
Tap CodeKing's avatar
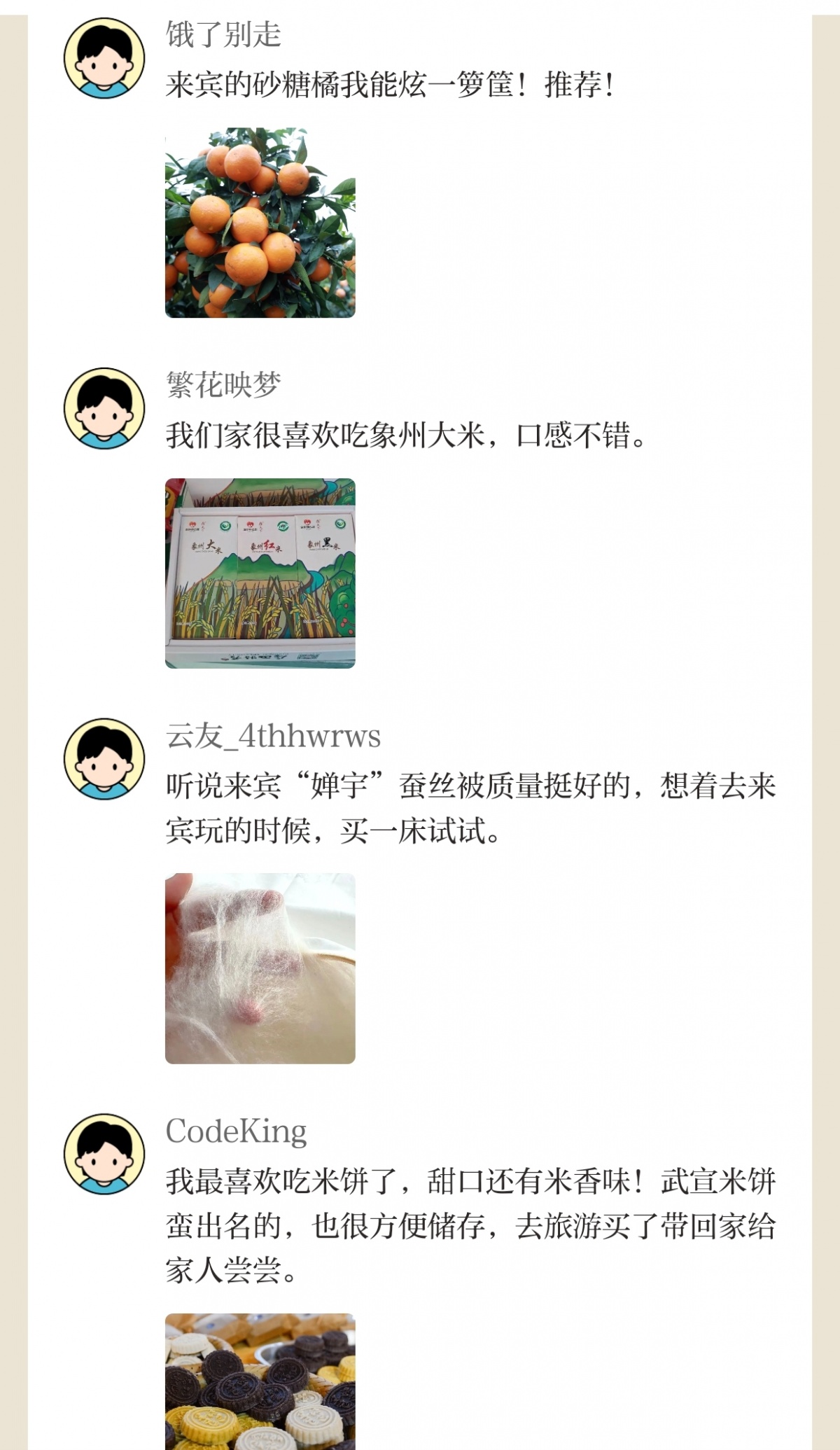(x=104, y=1154)
